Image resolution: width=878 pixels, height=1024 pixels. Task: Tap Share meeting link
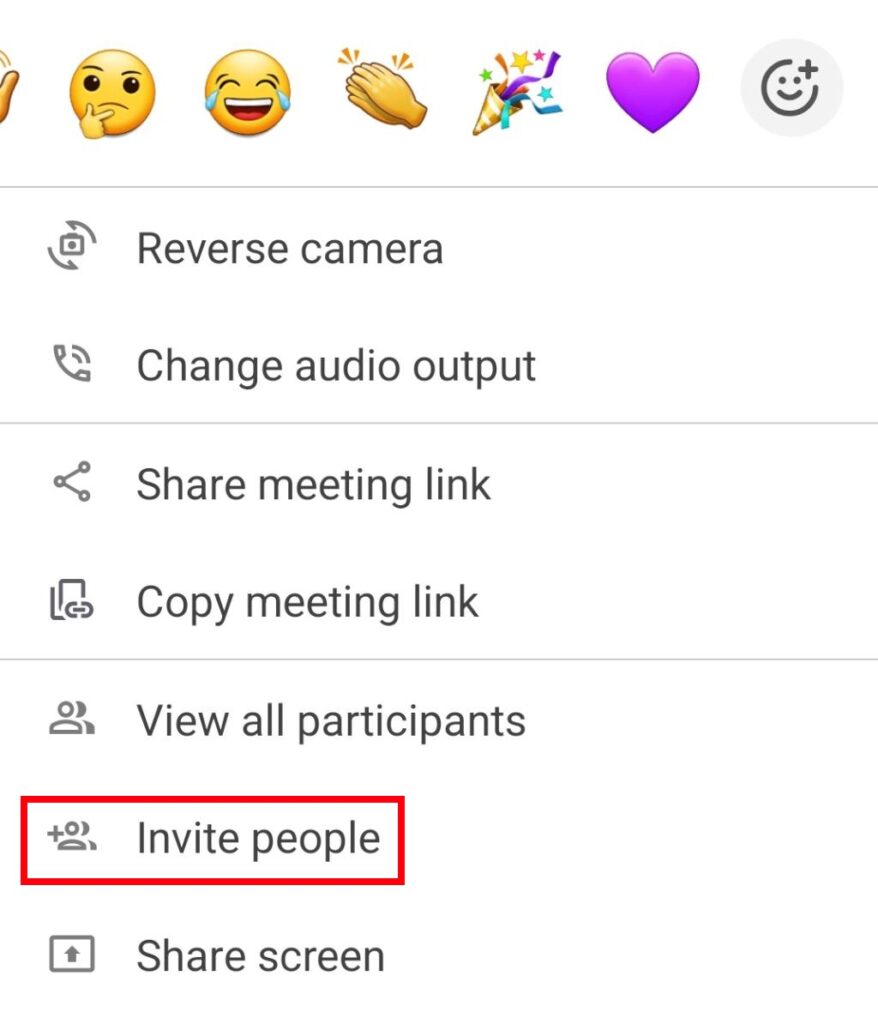[313, 485]
